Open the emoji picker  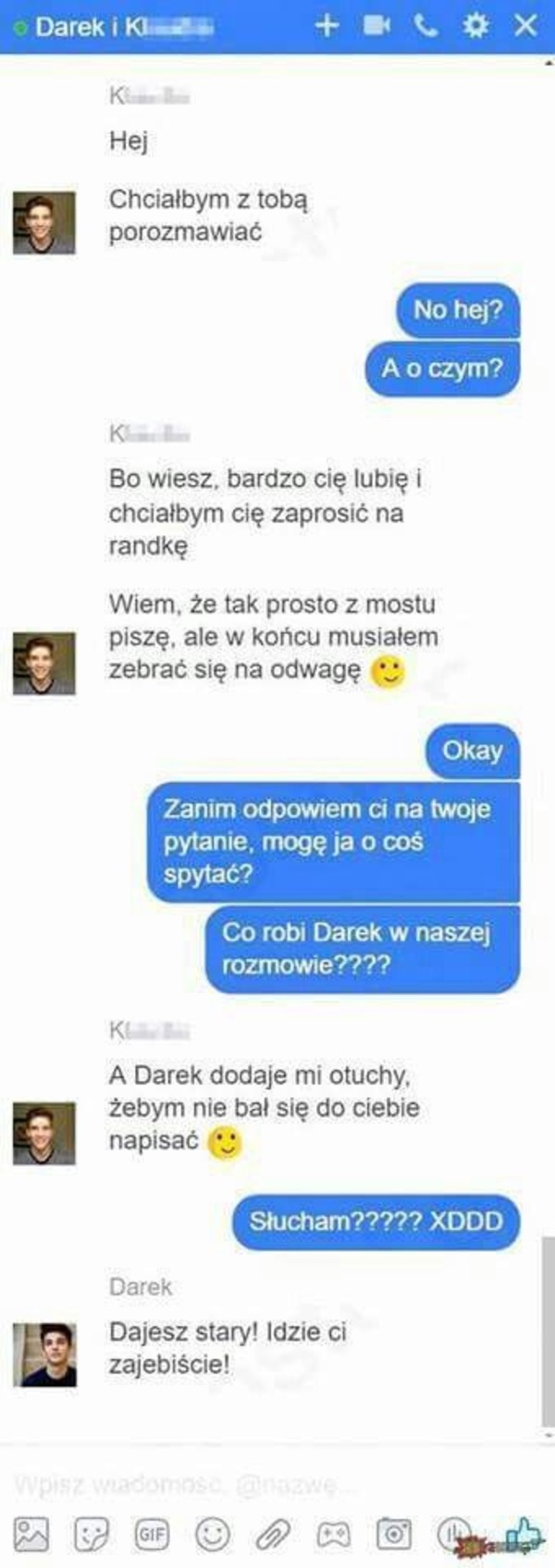pos(212,1535)
